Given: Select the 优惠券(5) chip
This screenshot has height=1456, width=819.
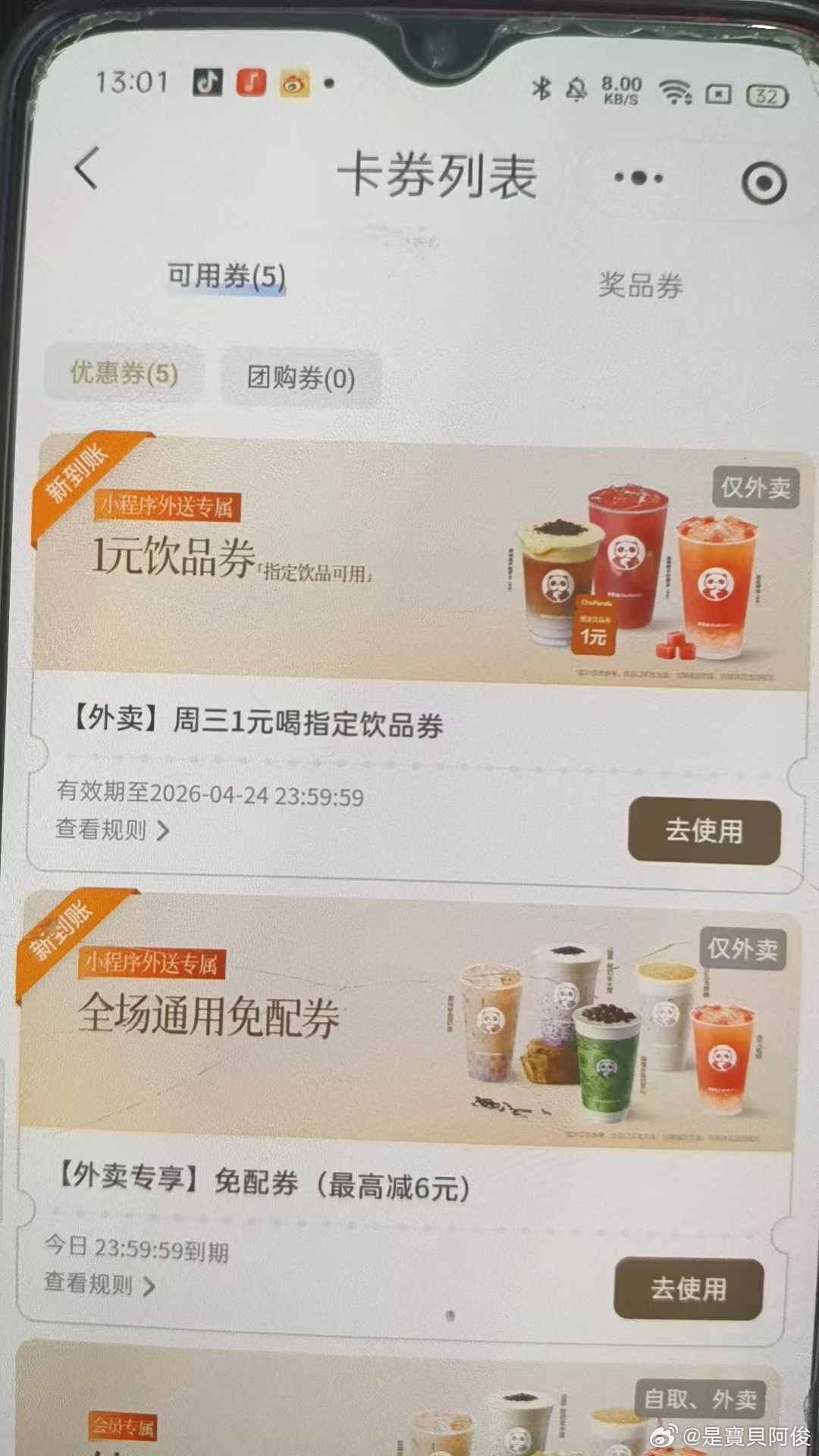Looking at the screenshot, I should pyautogui.click(x=124, y=373).
